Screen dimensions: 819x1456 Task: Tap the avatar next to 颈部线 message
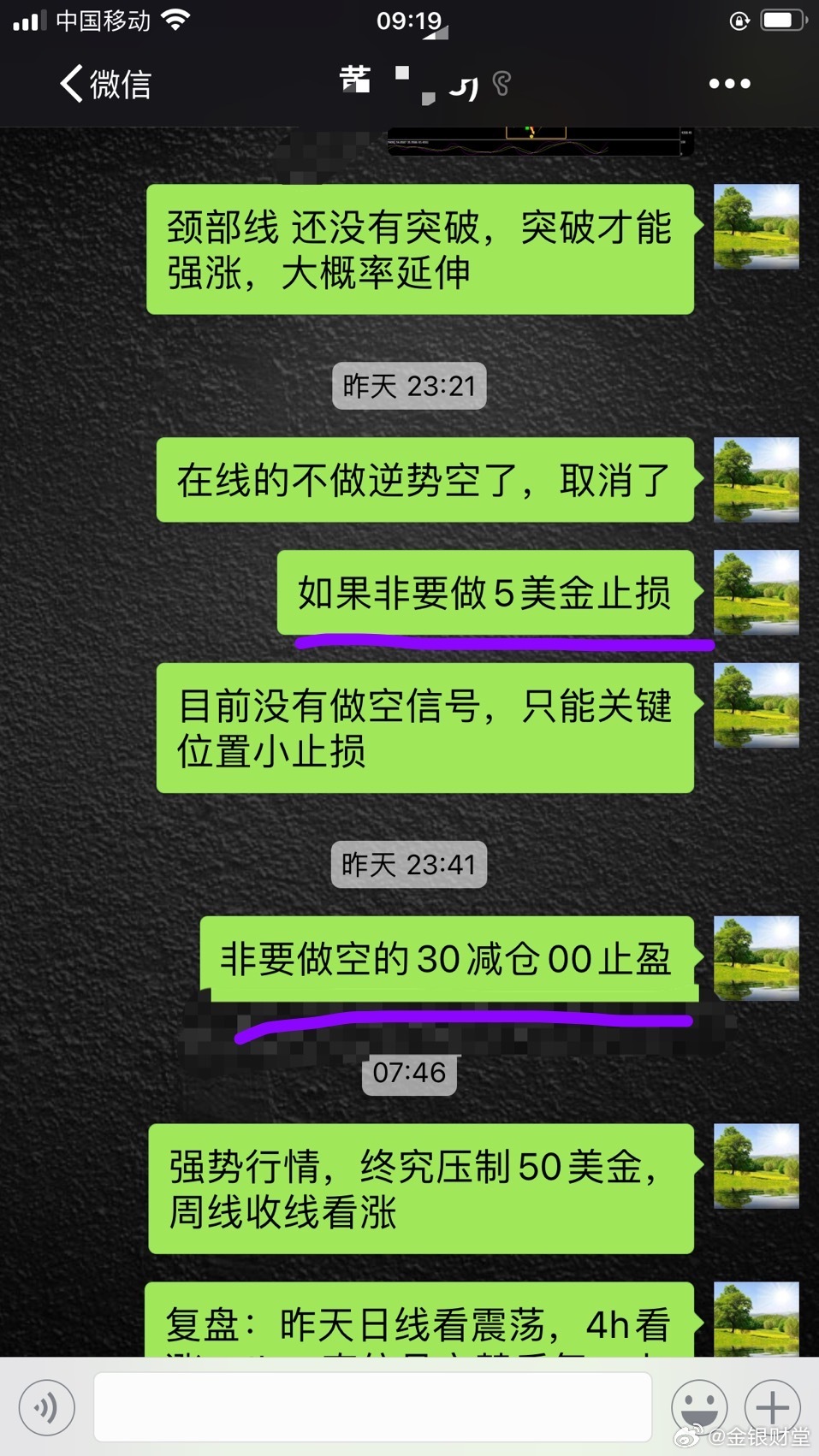click(x=757, y=225)
